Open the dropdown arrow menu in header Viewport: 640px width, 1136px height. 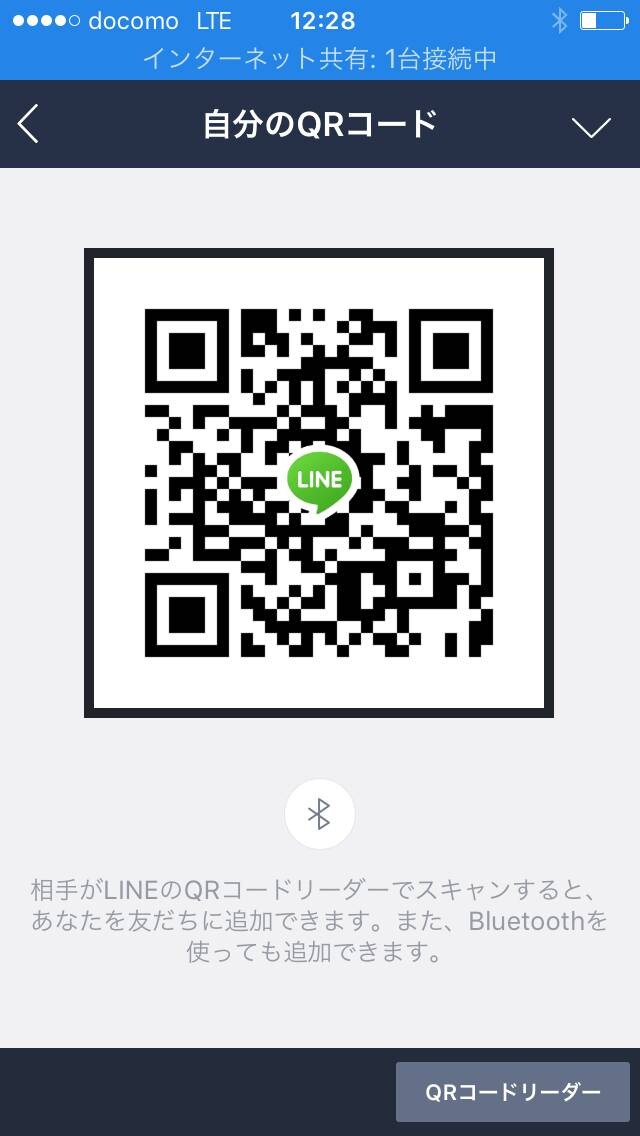tap(591, 126)
